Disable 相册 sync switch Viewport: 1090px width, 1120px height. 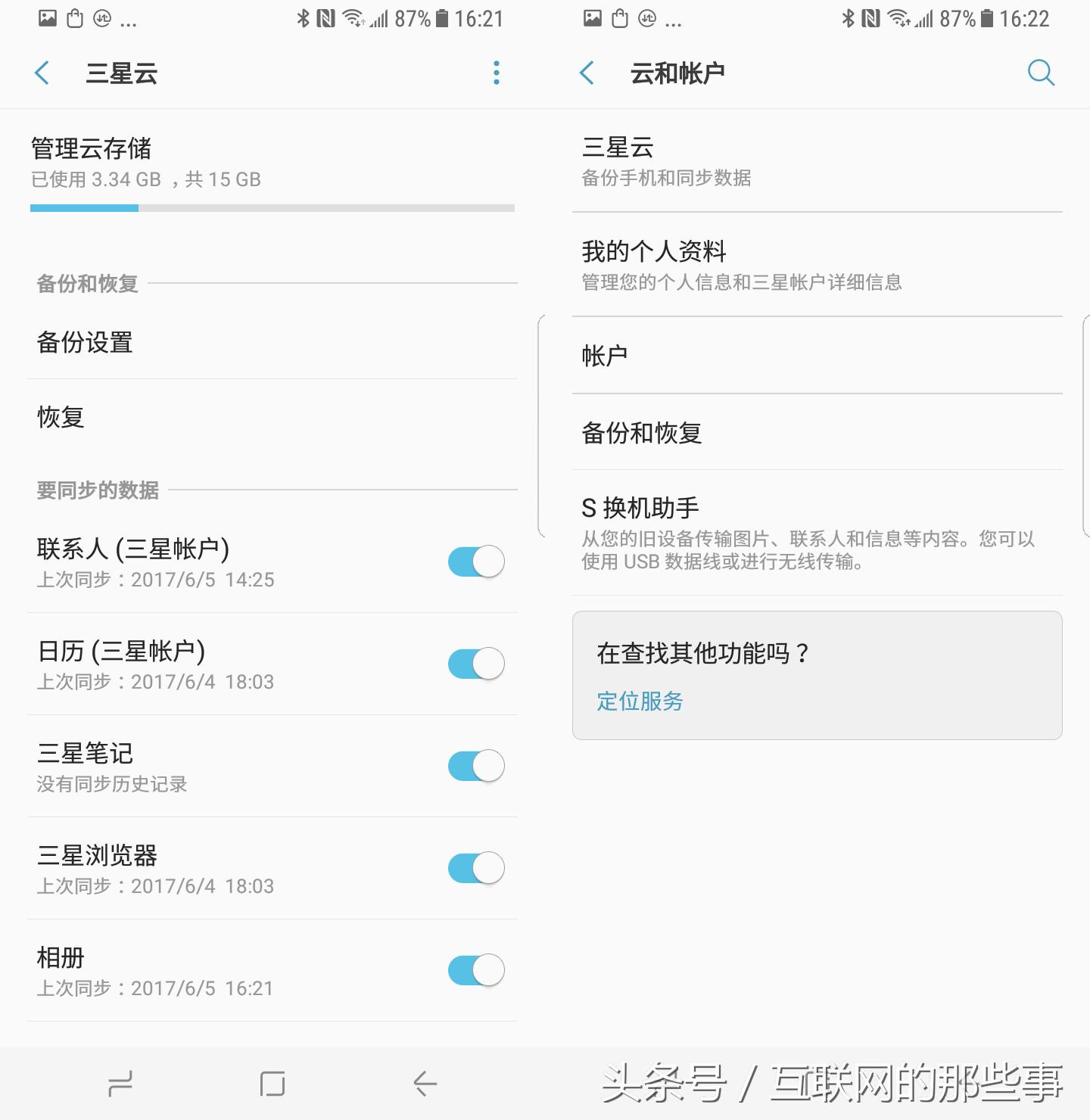click(x=475, y=969)
